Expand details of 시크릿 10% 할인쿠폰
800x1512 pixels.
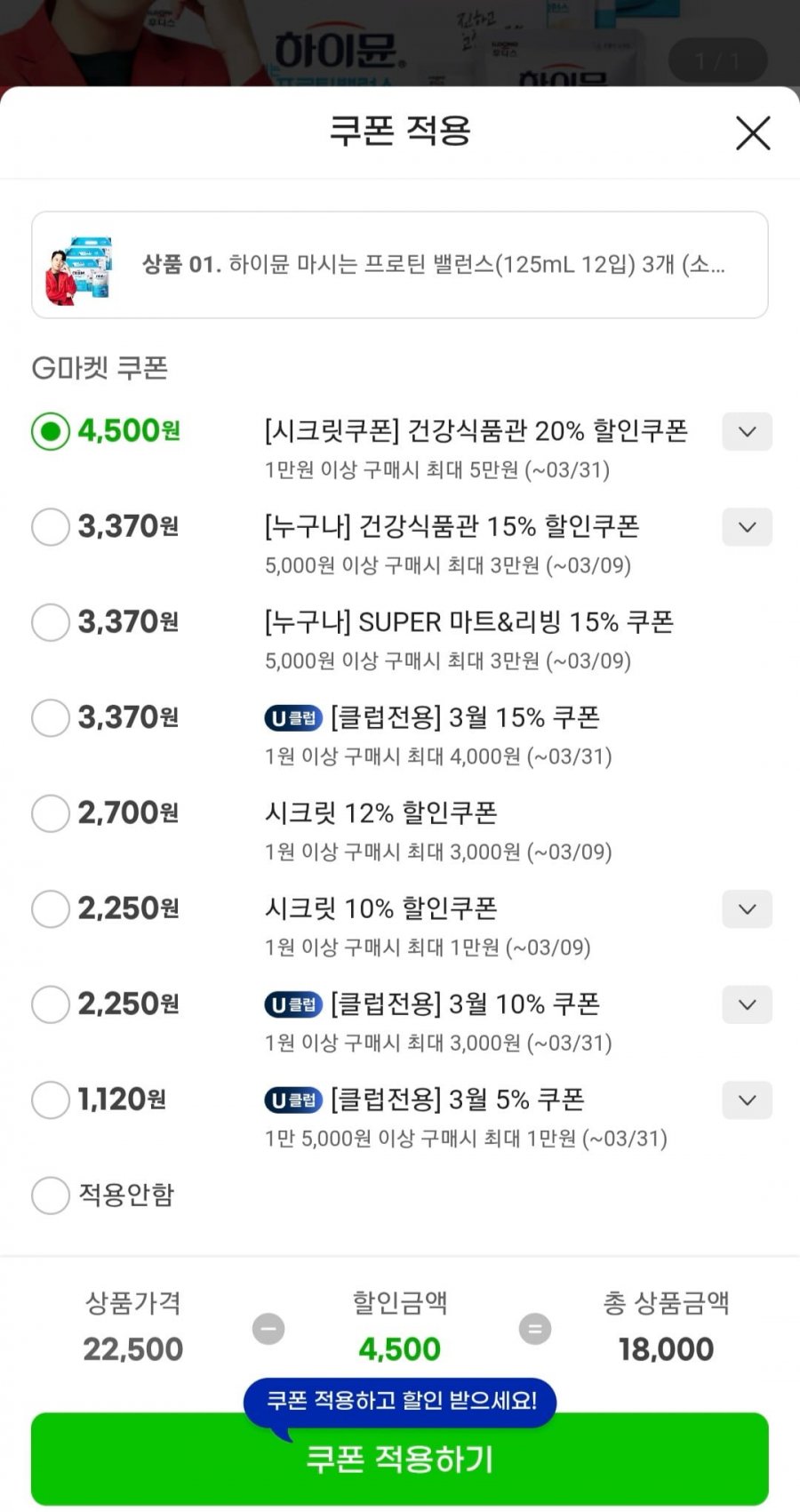pyautogui.click(x=747, y=909)
